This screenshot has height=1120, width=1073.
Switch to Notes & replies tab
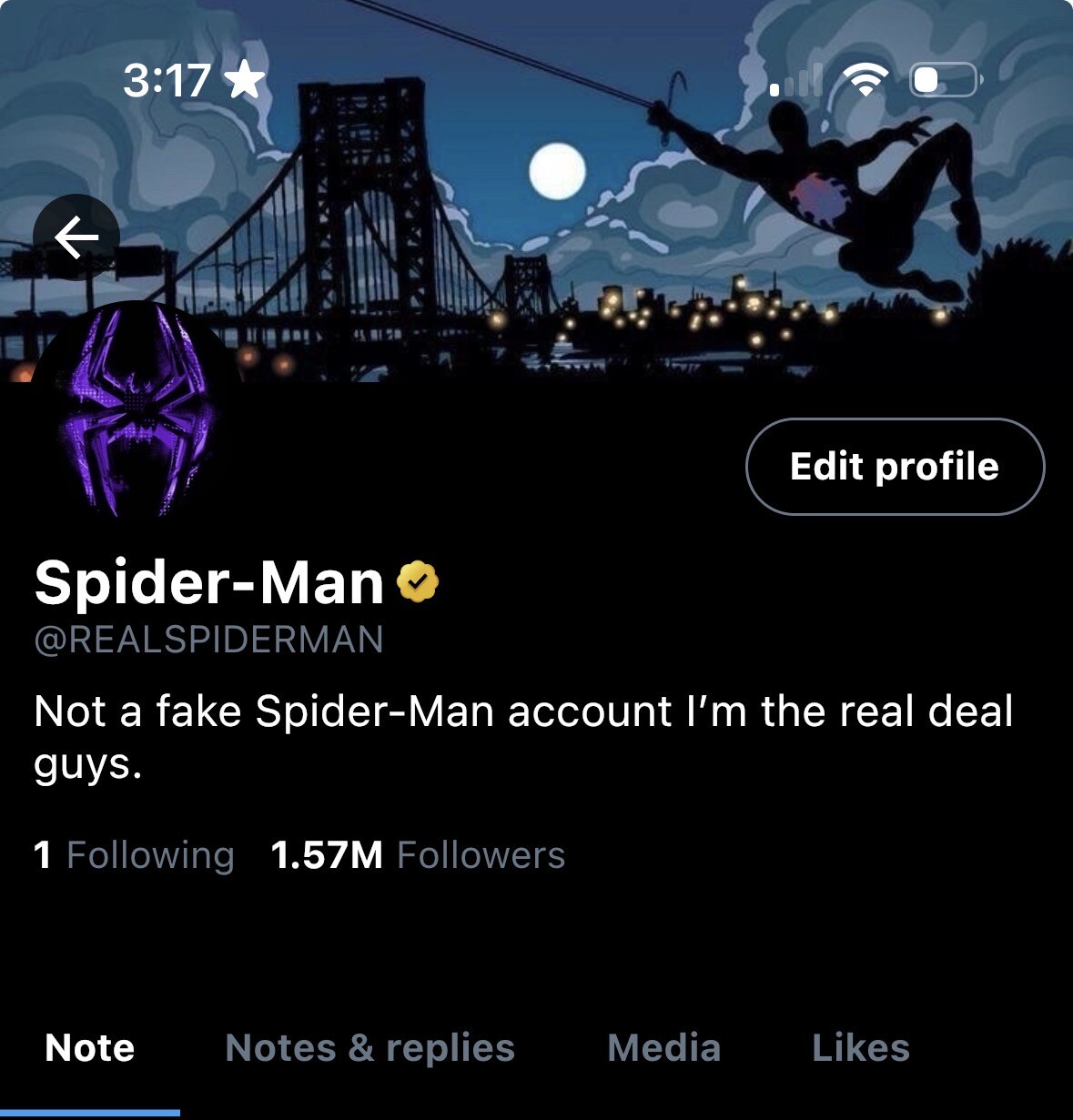(369, 1048)
